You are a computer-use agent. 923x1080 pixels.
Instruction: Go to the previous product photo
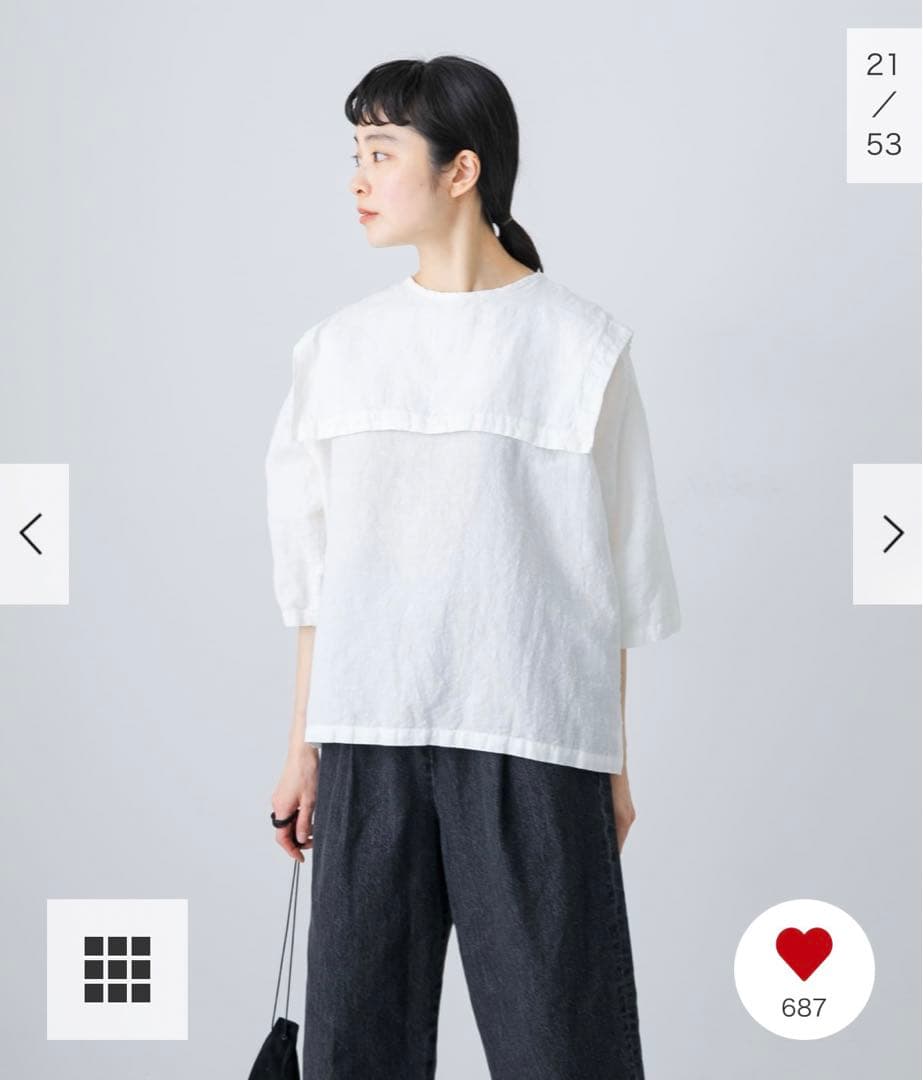coord(33,534)
